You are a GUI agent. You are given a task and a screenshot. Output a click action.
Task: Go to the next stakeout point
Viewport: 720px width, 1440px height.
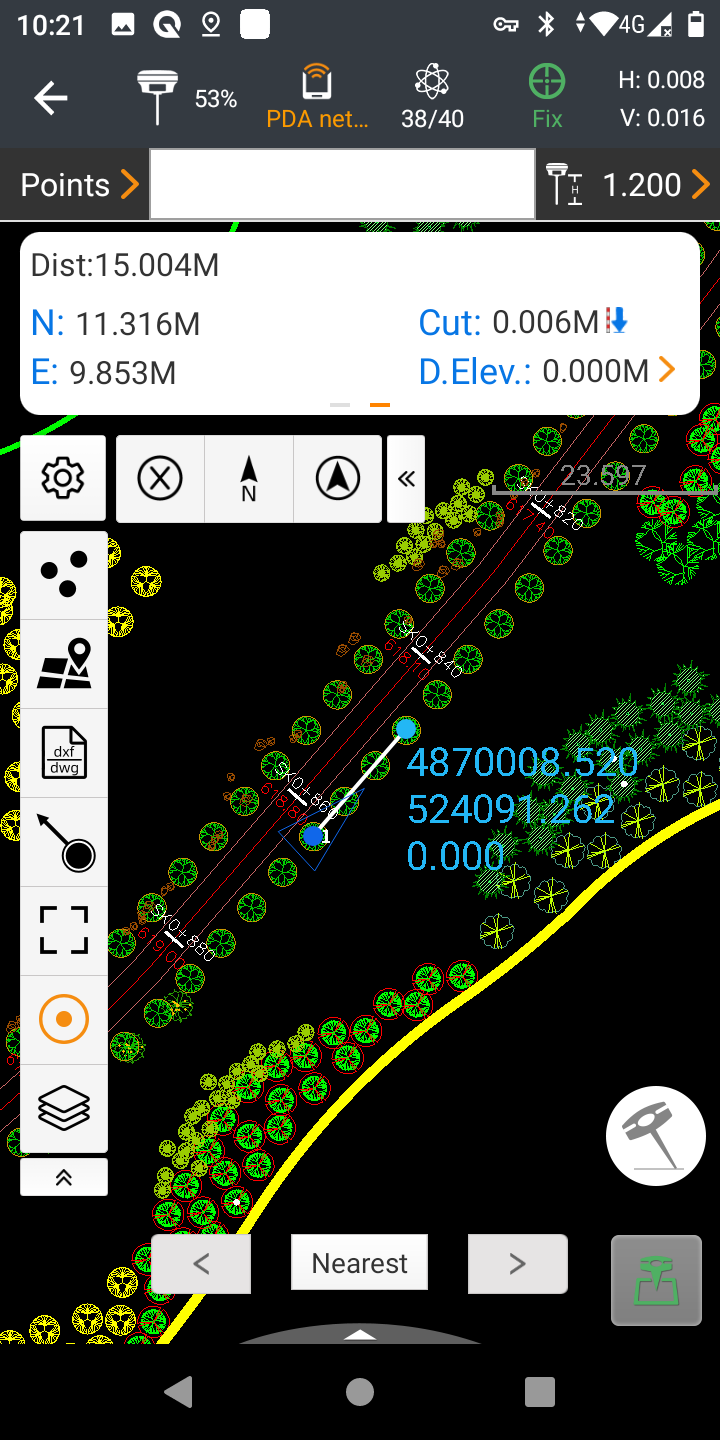coord(517,1264)
